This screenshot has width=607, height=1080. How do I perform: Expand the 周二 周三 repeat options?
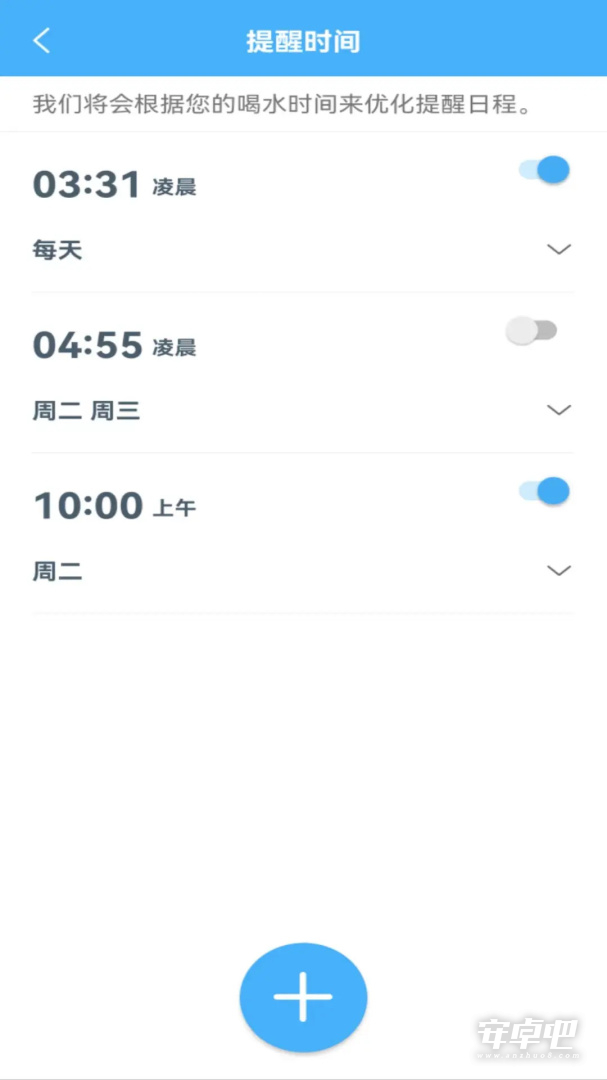point(559,410)
